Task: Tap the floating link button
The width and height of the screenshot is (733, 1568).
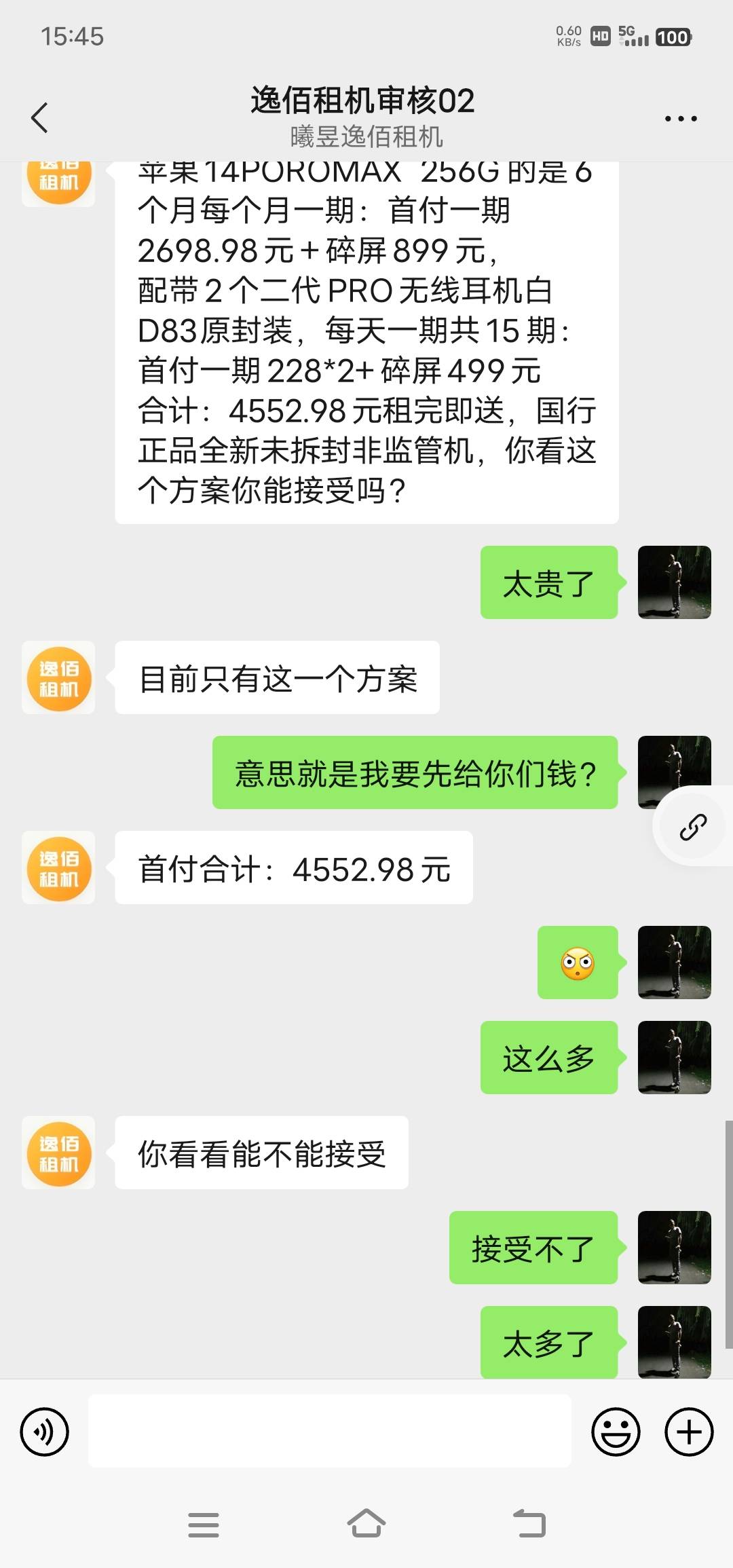Action: pyautogui.click(x=694, y=826)
